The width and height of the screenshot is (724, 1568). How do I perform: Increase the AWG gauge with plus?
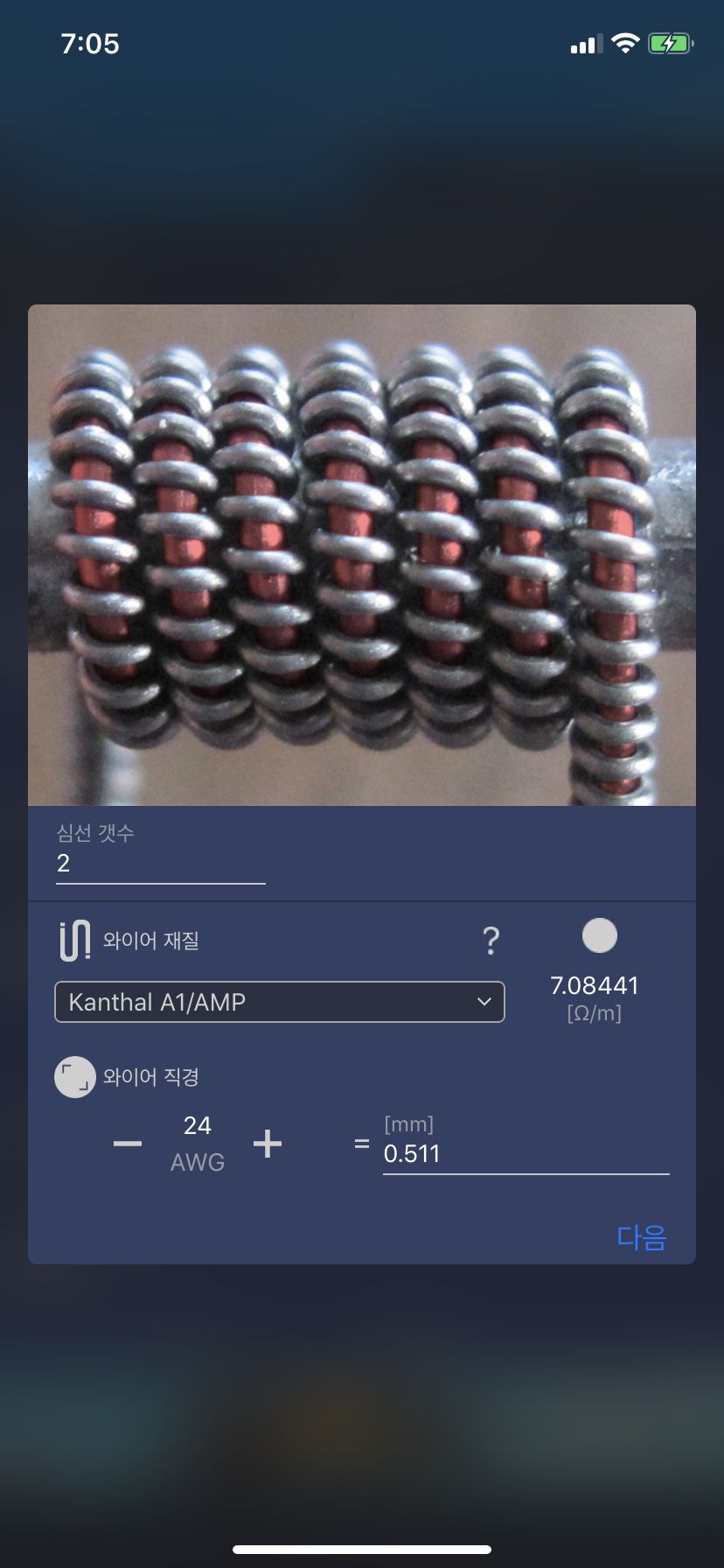[268, 1144]
